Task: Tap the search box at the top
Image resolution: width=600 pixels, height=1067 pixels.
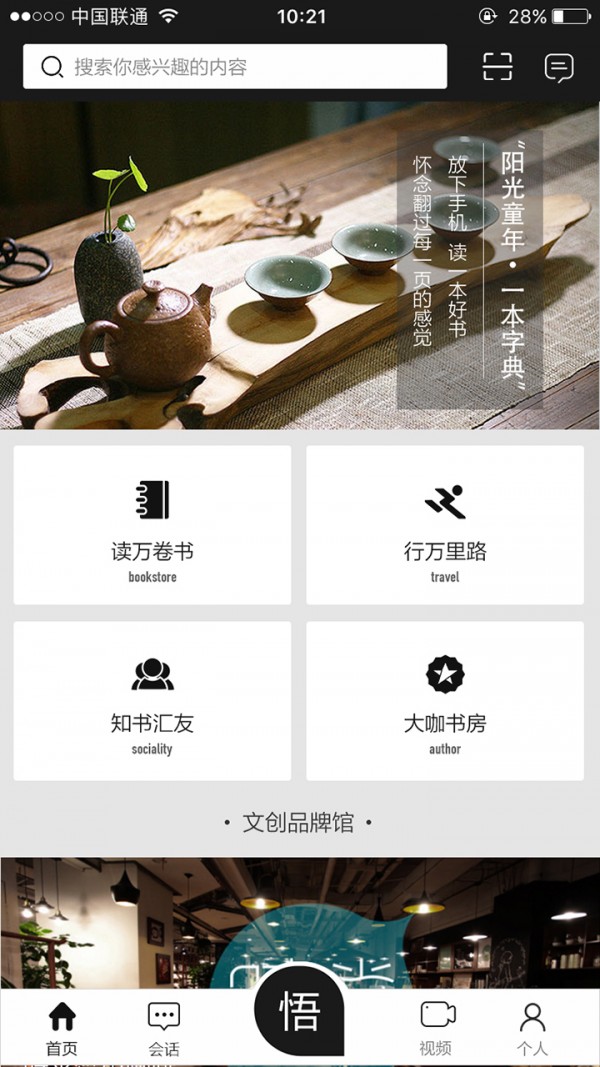Action: (235, 67)
